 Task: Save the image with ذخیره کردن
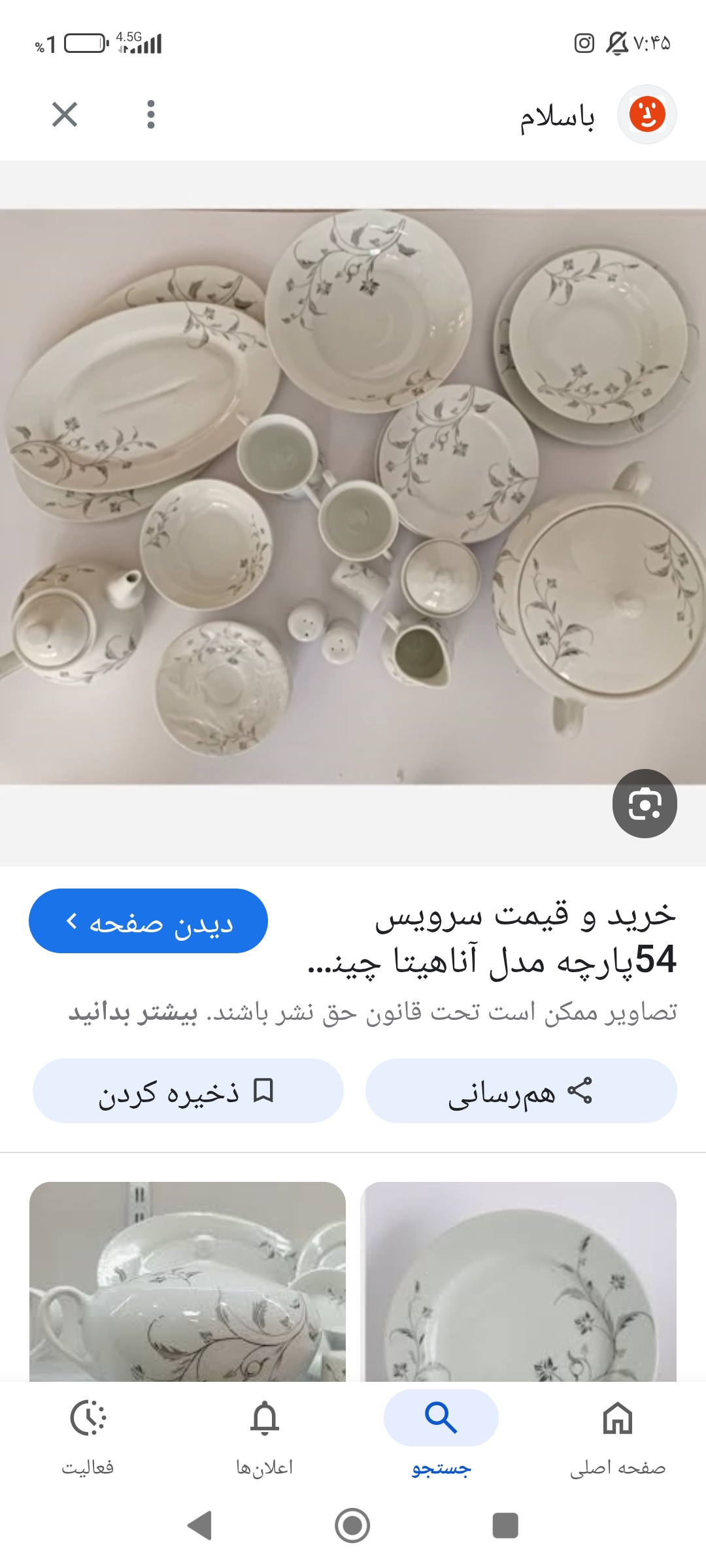pos(188,1091)
